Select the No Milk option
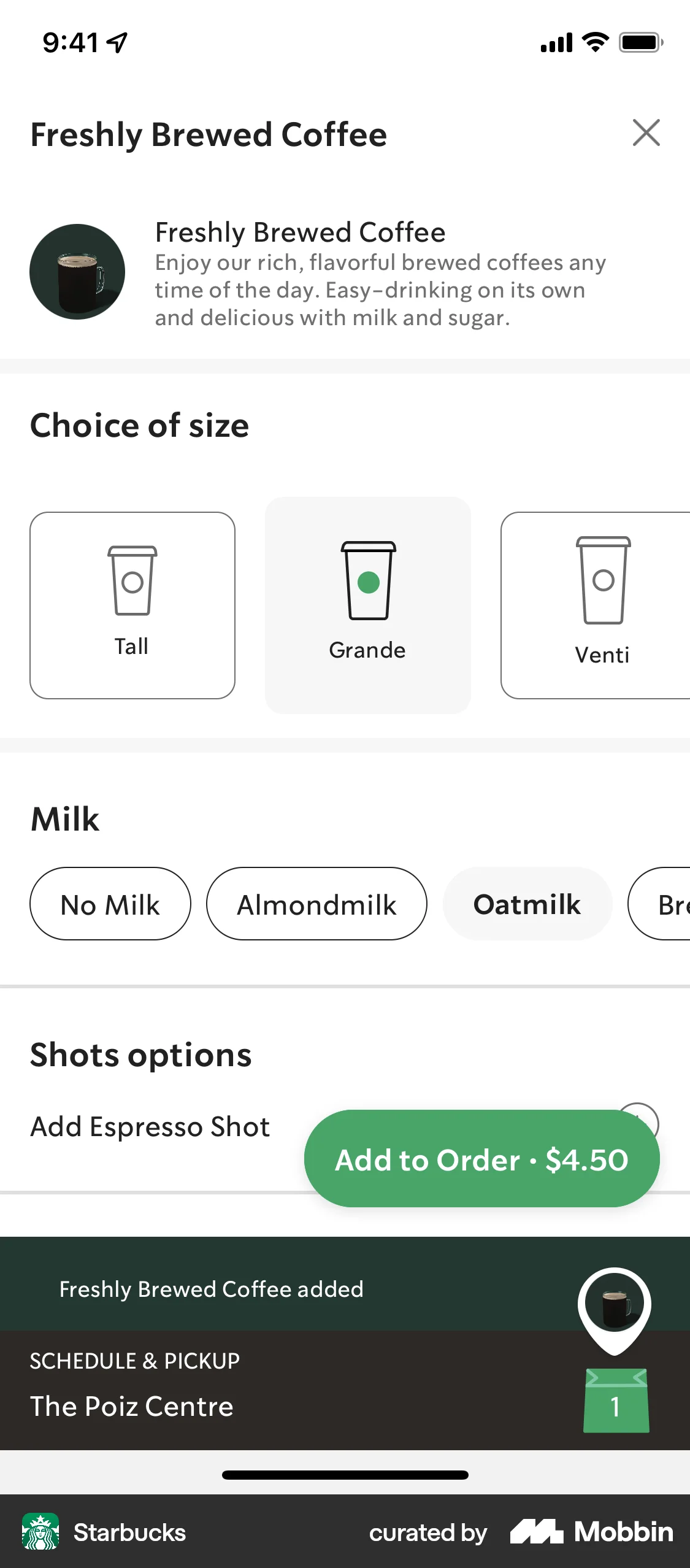This screenshot has height=1568, width=690. 110,904
